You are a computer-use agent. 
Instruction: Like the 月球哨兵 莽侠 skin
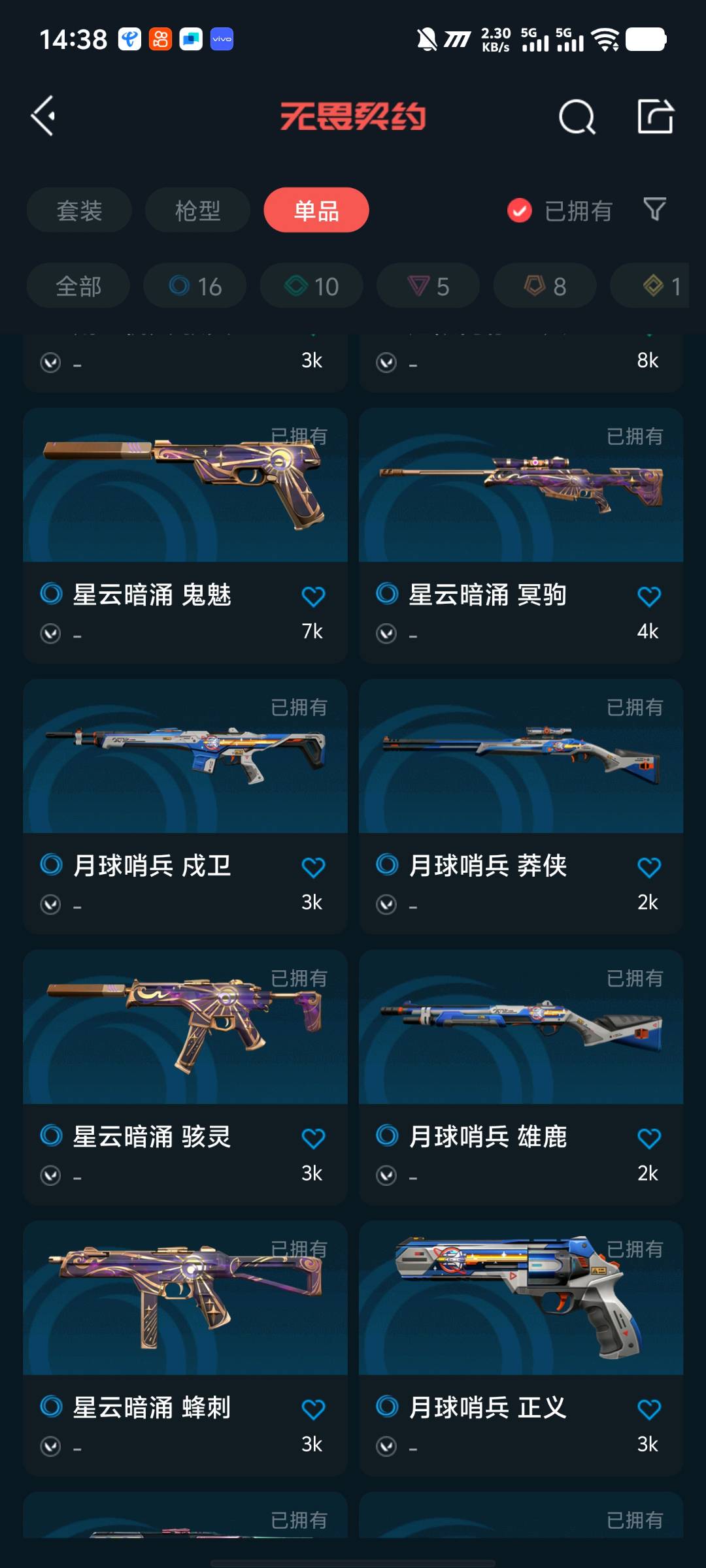pyautogui.click(x=648, y=867)
